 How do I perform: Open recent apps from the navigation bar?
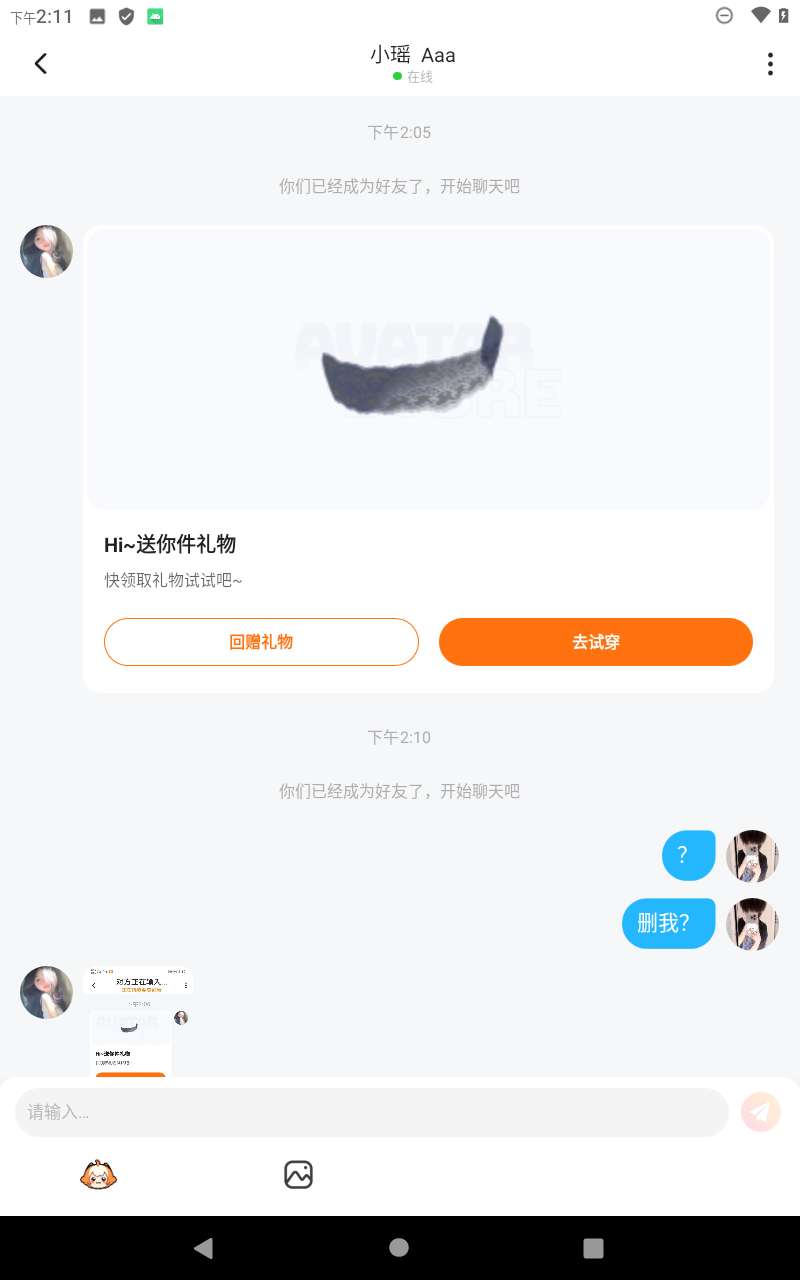click(x=593, y=1247)
